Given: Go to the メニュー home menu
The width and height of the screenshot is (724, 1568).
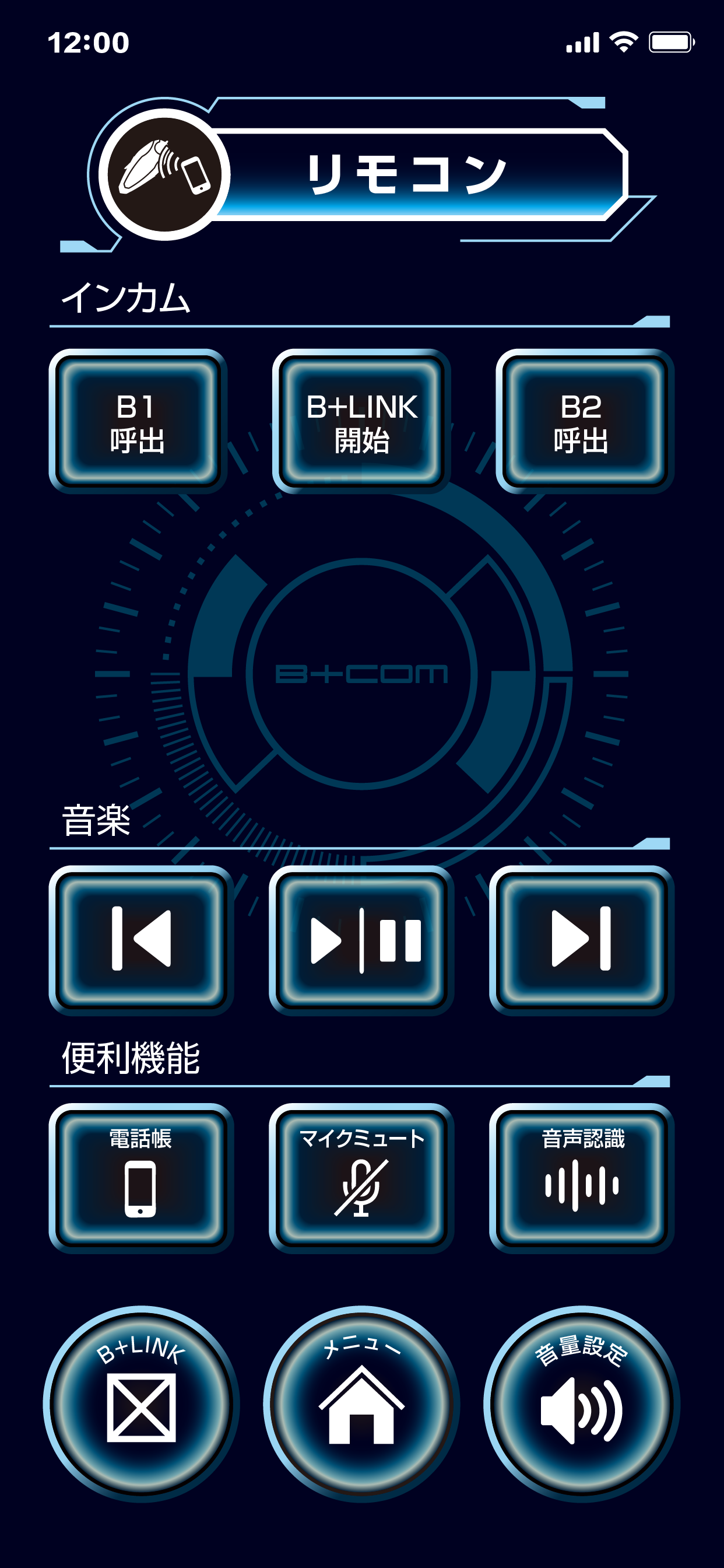Looking at the screenshot, I should click(x=361, y=1403).
